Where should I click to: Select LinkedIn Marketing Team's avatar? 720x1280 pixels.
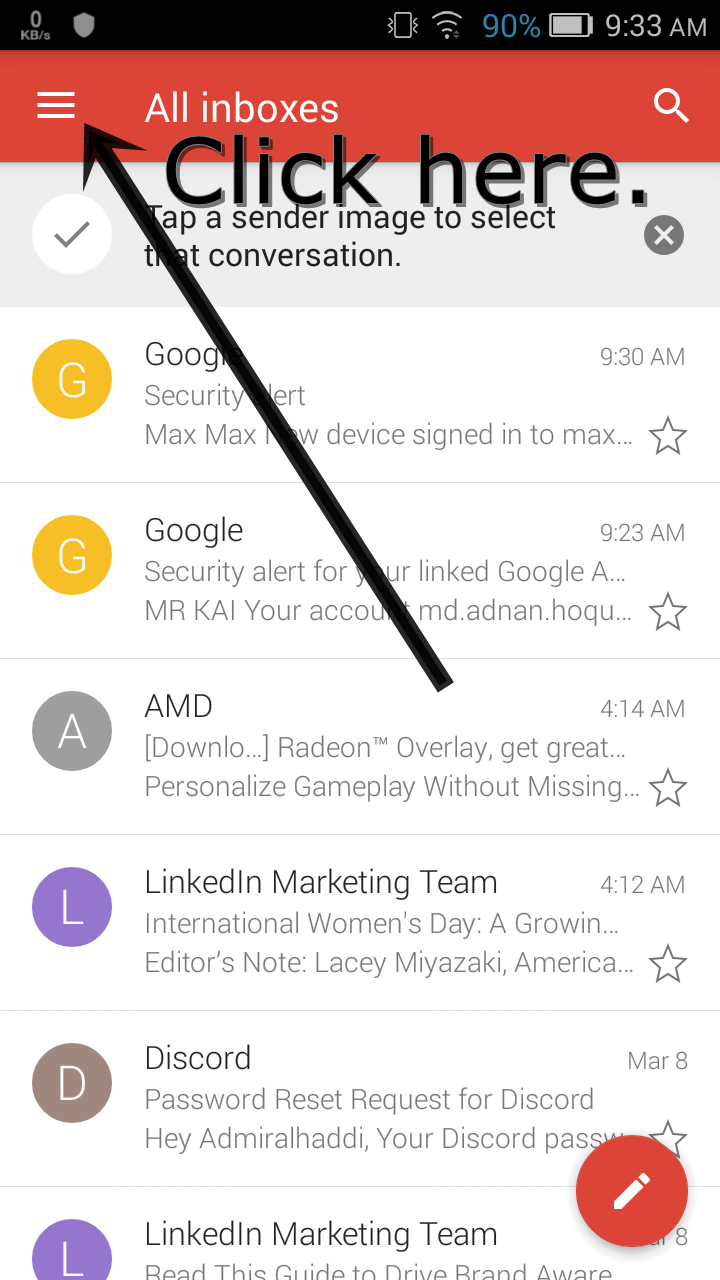tap(72, 906)
